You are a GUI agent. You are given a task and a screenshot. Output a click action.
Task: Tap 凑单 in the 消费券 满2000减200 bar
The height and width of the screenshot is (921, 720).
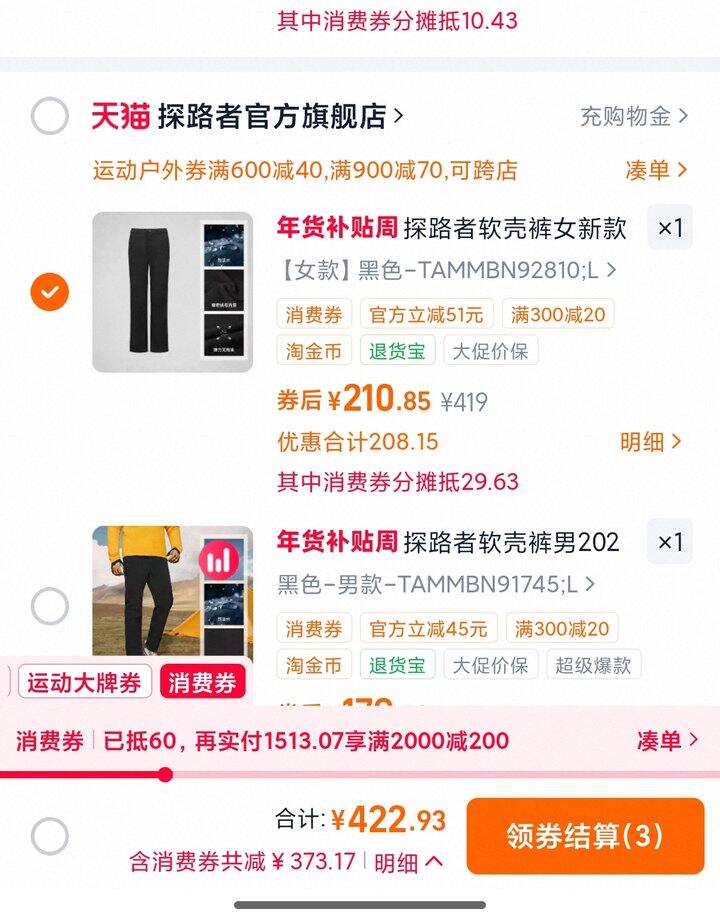tap(668, 741)
